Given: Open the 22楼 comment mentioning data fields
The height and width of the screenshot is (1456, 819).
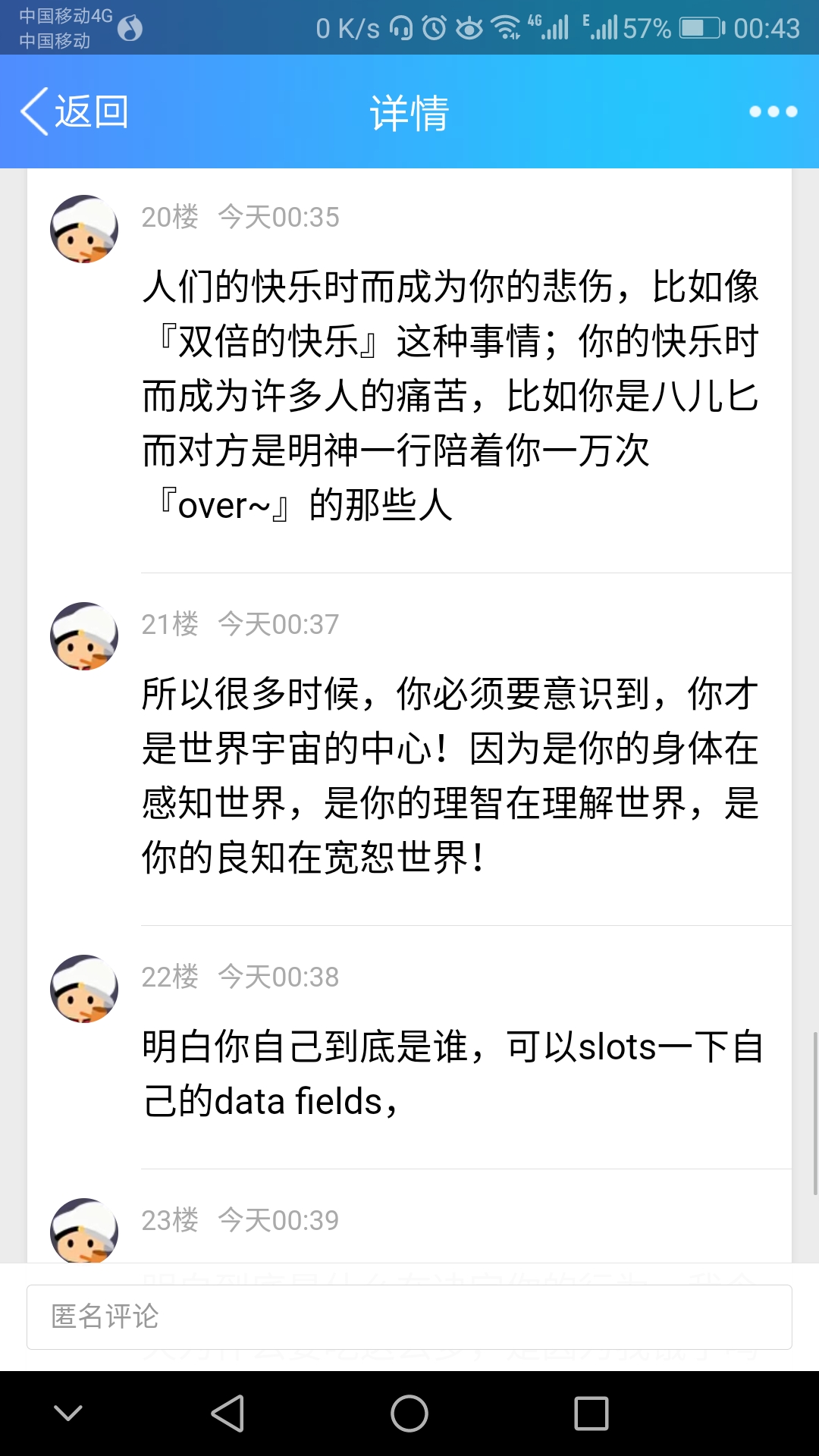Looking at the screenshot, I should (450, 1074).
